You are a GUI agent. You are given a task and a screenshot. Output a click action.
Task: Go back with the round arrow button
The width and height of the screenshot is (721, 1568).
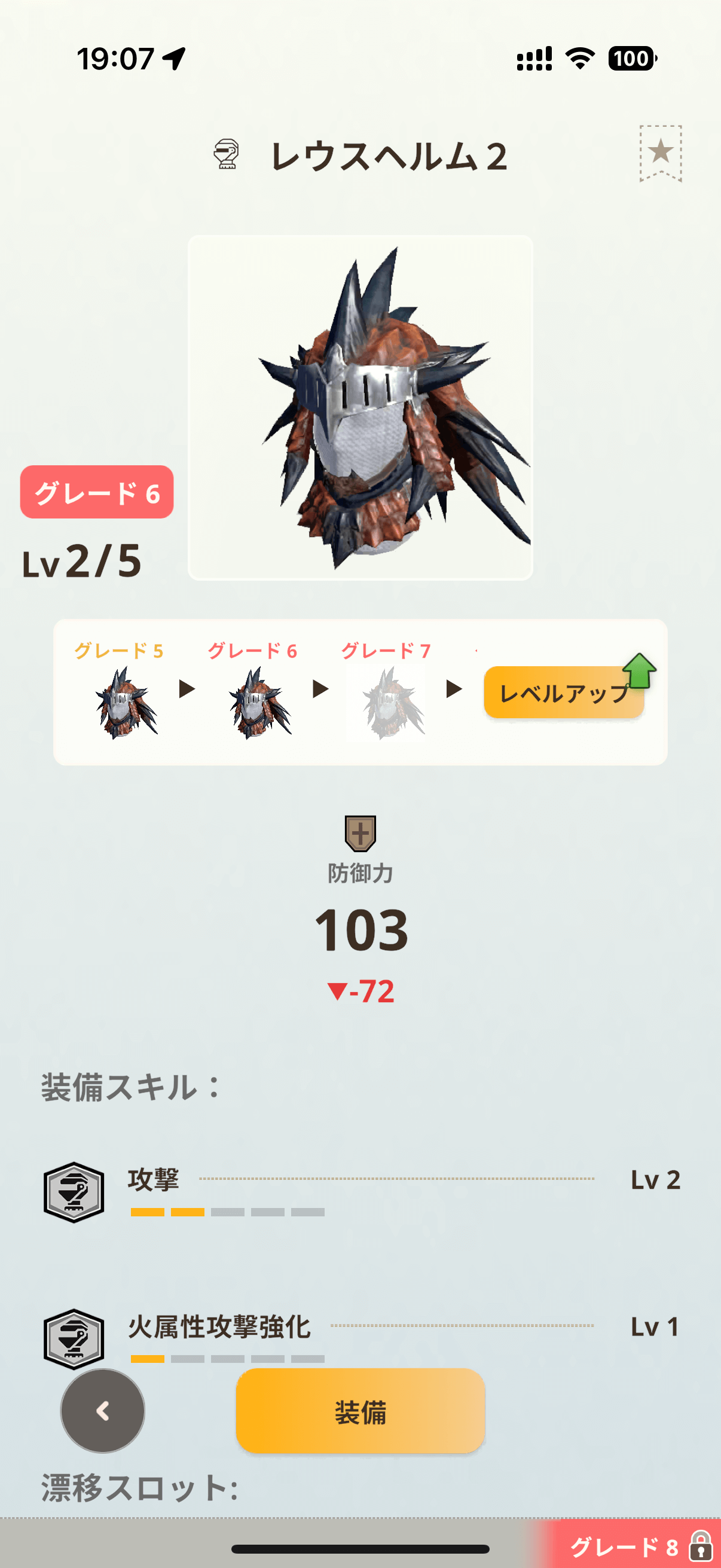(x=103, y=1411)
